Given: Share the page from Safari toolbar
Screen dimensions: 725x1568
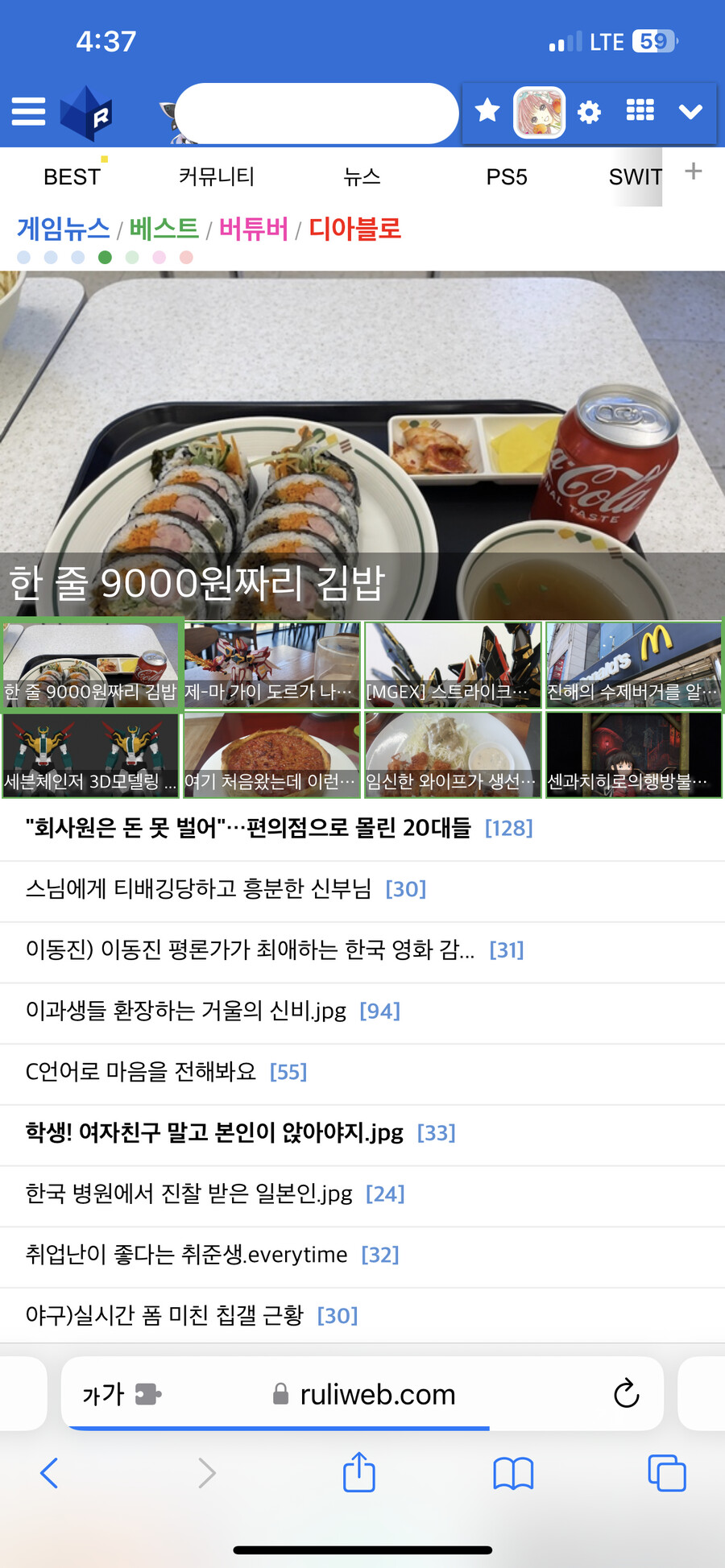Looking at the screenshot, I should click(359, 1473).
